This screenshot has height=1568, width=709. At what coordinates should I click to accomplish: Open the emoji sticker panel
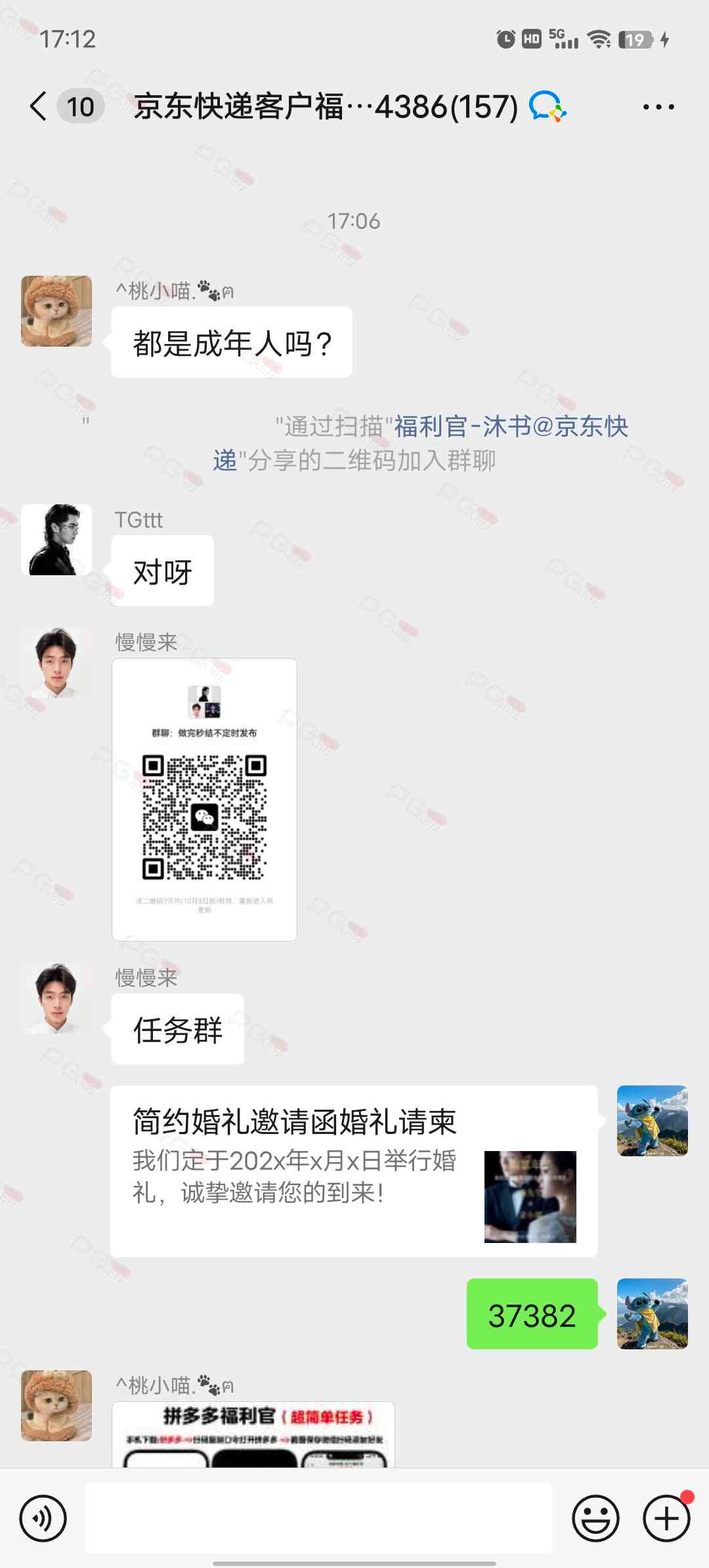point(595,1518)
